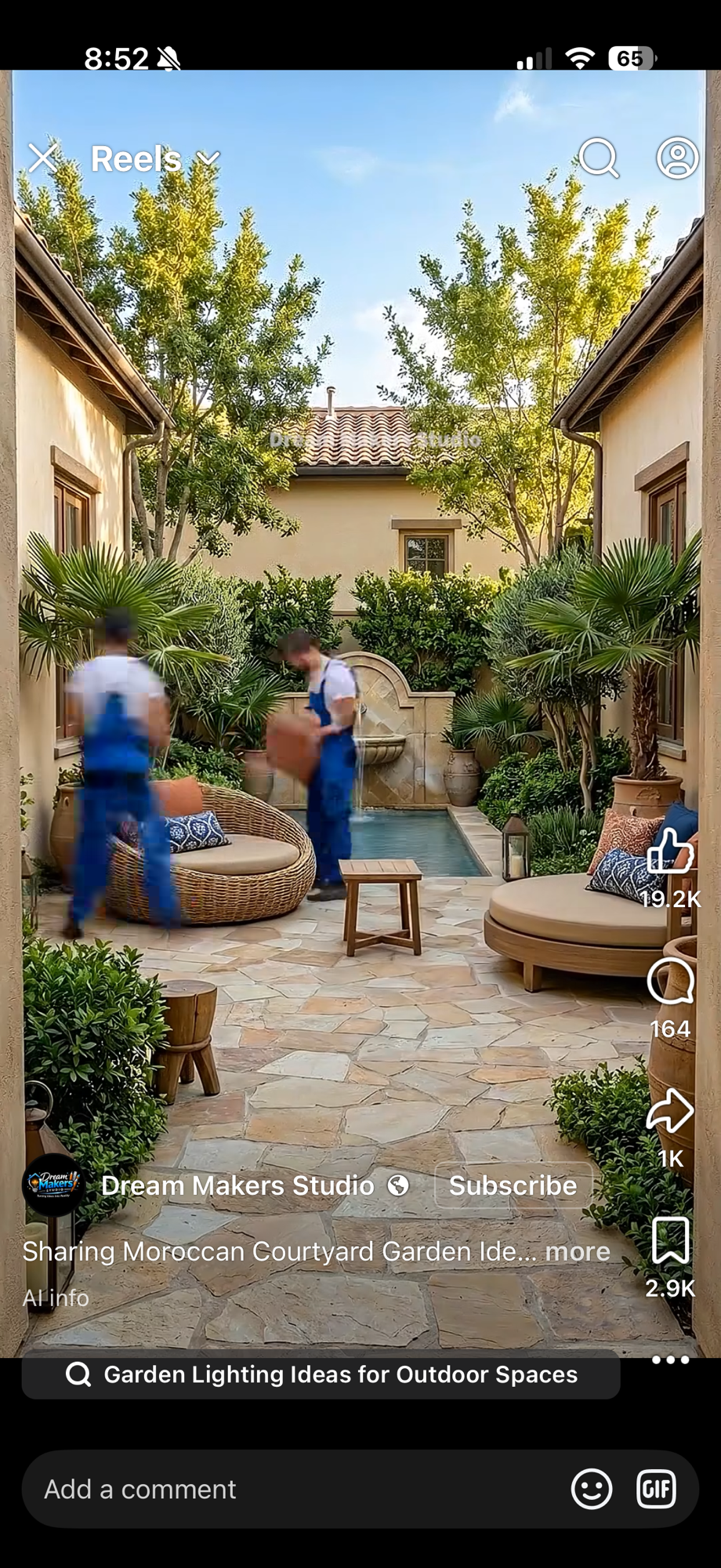This screenshot has width=721, height=1568.
Task: Share this reel
Action: [x=670, y=1111]
